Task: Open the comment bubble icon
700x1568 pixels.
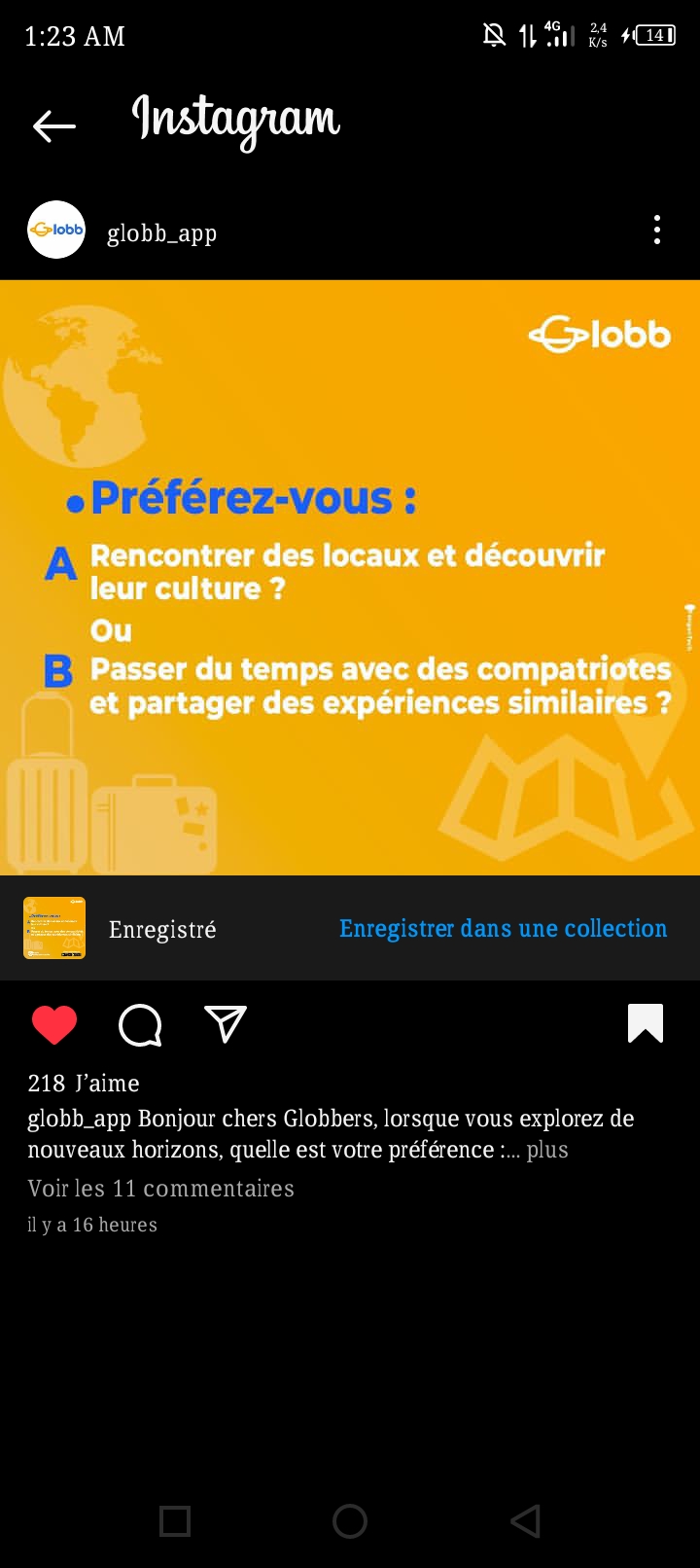Action: point(140,1025)
